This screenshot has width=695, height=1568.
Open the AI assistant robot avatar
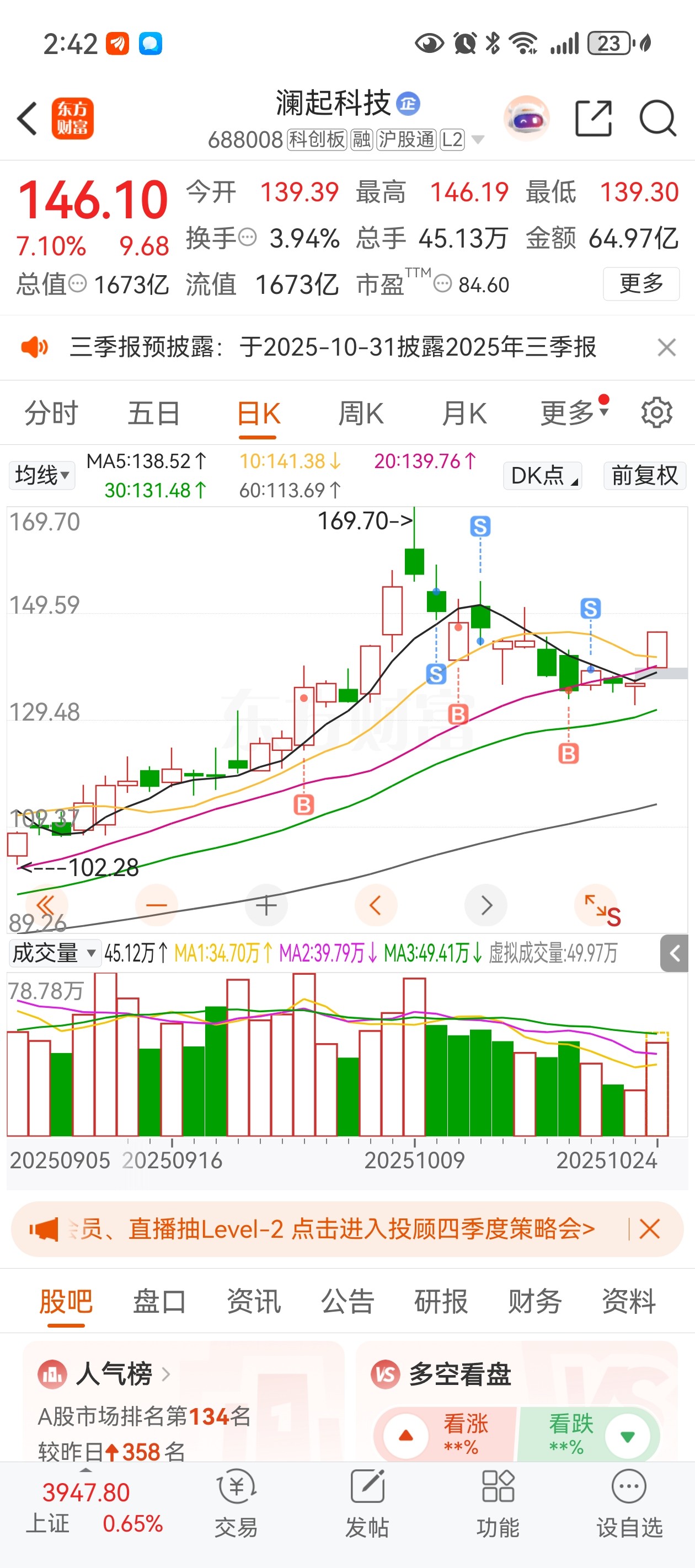(x=526, y=118)
